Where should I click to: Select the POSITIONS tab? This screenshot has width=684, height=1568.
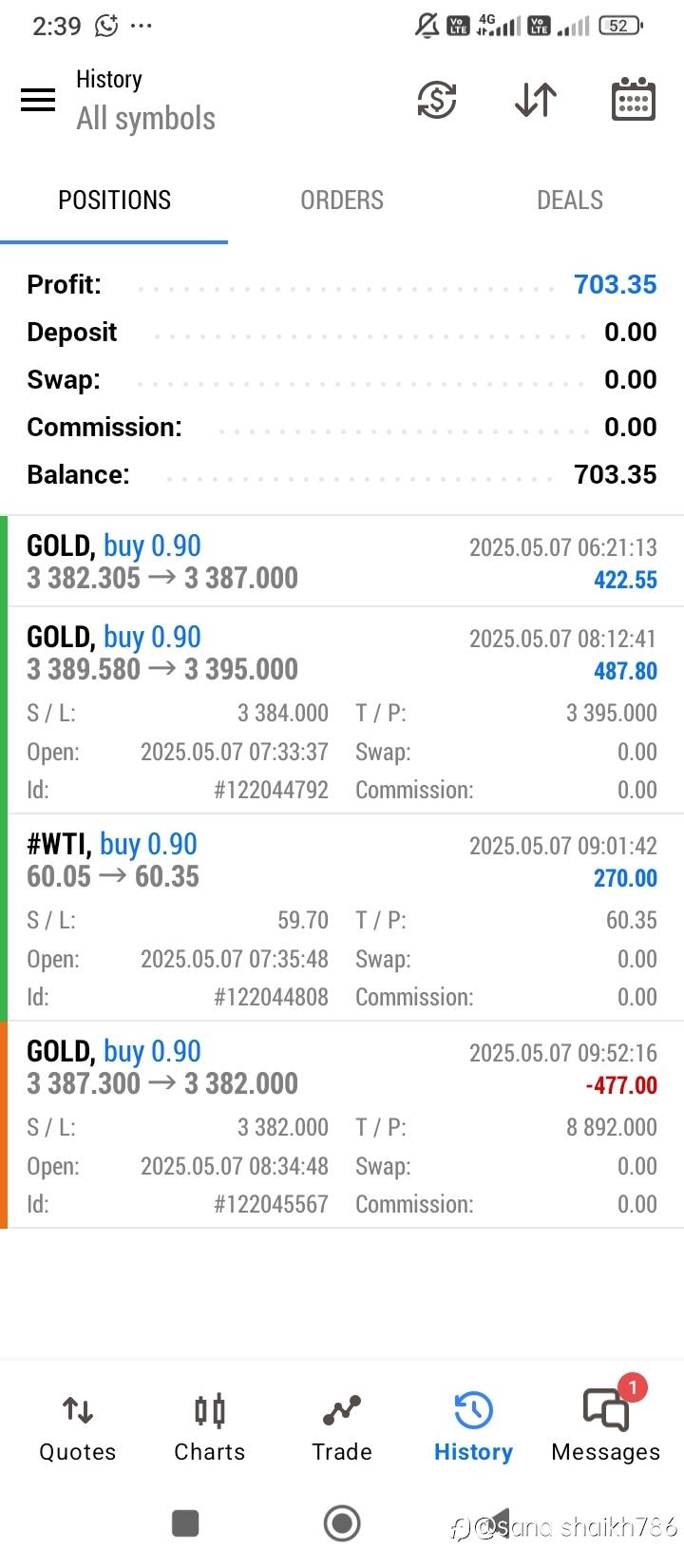pyautogui.click(x=114, y=200)
